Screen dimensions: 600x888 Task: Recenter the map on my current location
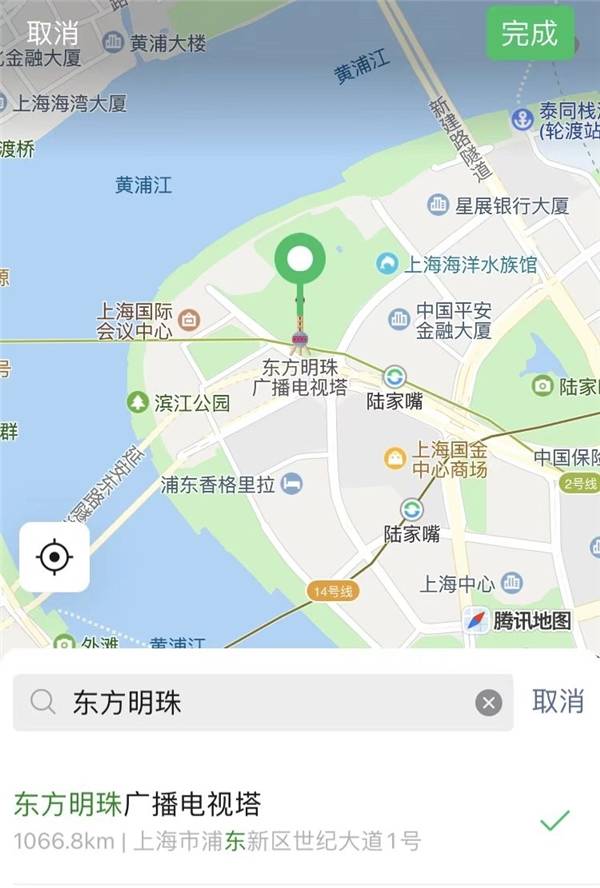pyautogui.click(x=54, y=557)
